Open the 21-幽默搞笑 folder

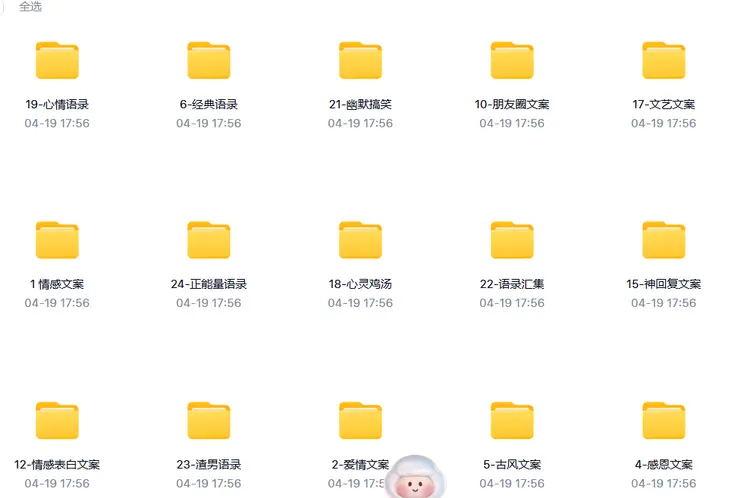(x=361, y=62)
